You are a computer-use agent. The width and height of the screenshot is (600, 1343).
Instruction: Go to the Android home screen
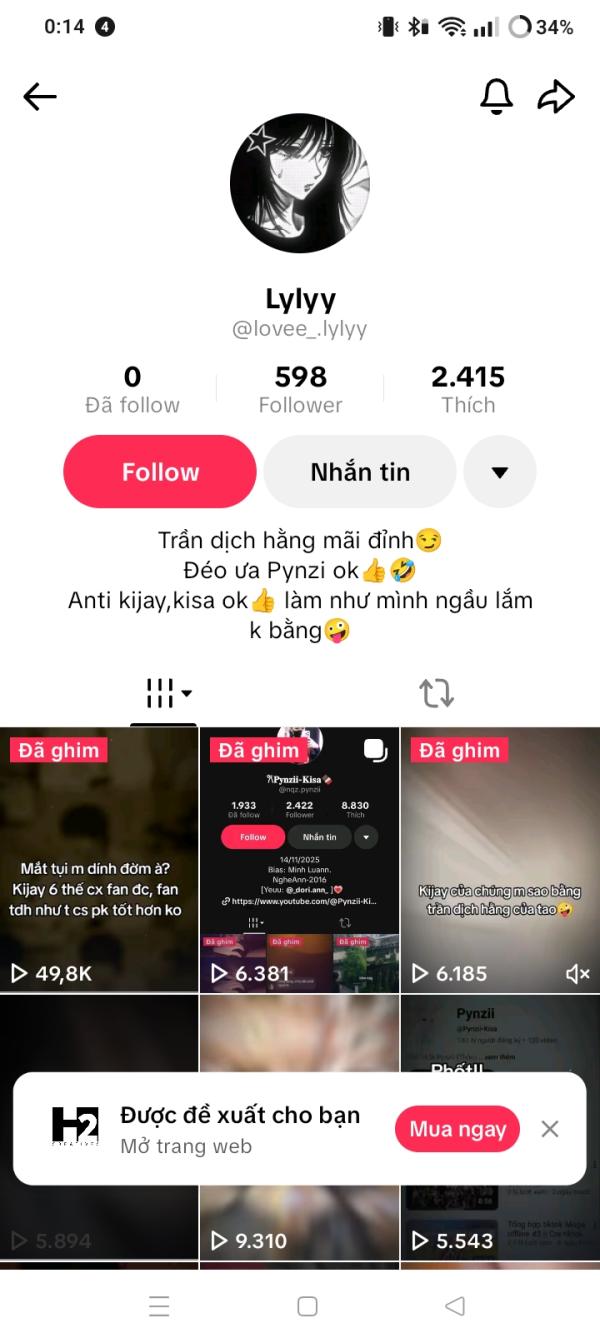click(x=308, y=1306)
